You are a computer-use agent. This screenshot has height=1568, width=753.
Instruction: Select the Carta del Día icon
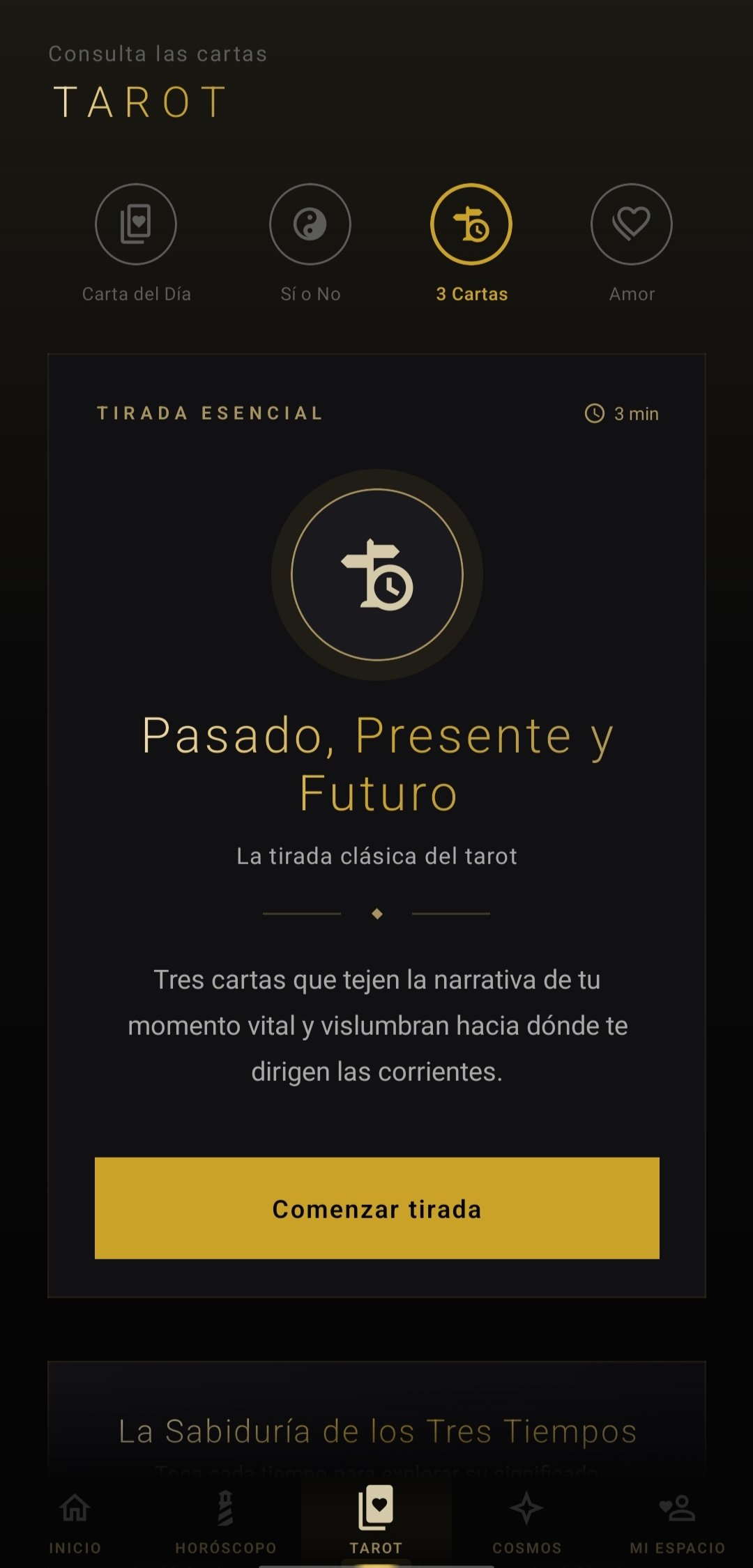click(137, 225)
